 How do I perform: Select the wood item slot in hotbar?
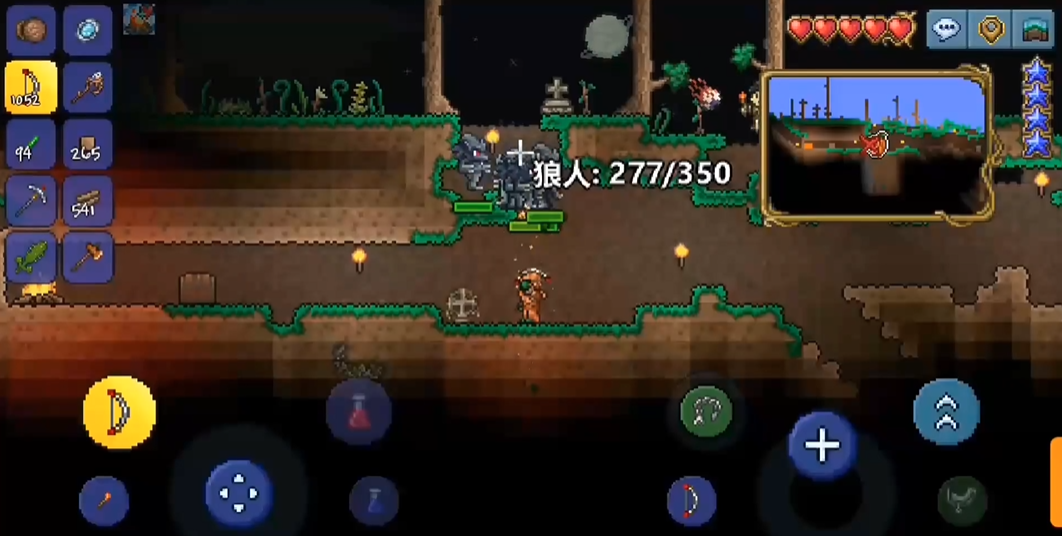[x=30, y=30]
